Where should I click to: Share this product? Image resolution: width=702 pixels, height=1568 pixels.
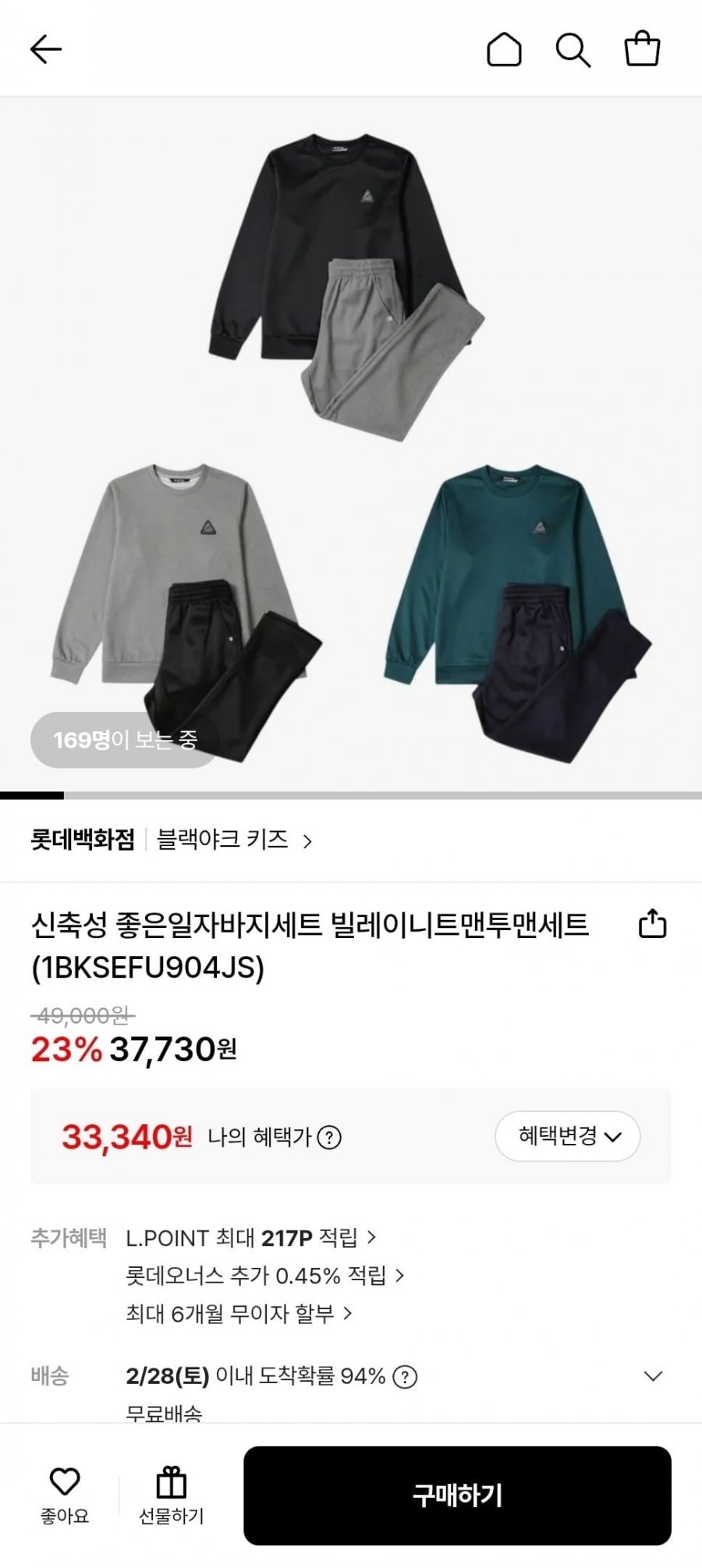pyautogui.click(x=652, y=924)
